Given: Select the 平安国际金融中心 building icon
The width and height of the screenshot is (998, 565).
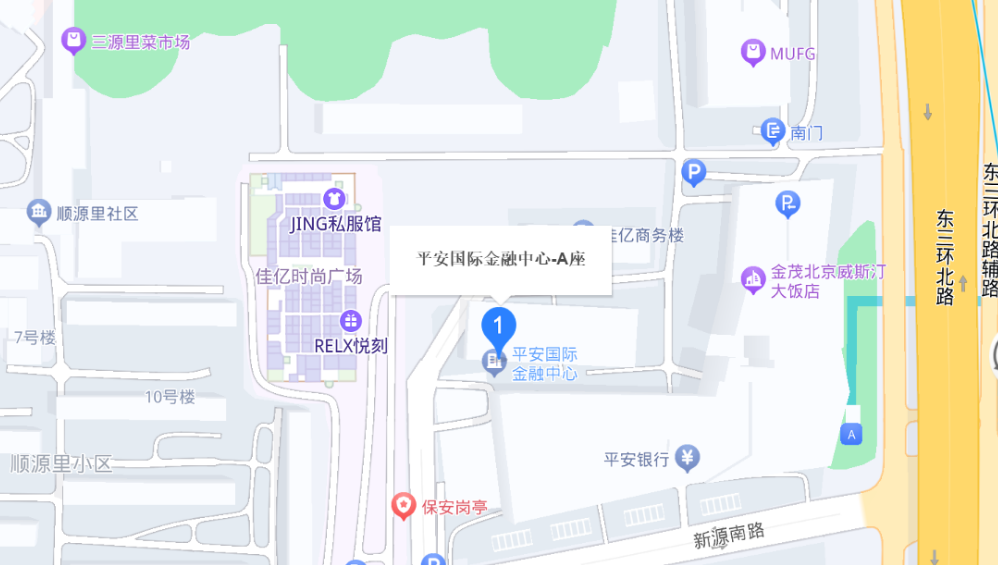Looking at the screenshot, I should coord(494,362).
